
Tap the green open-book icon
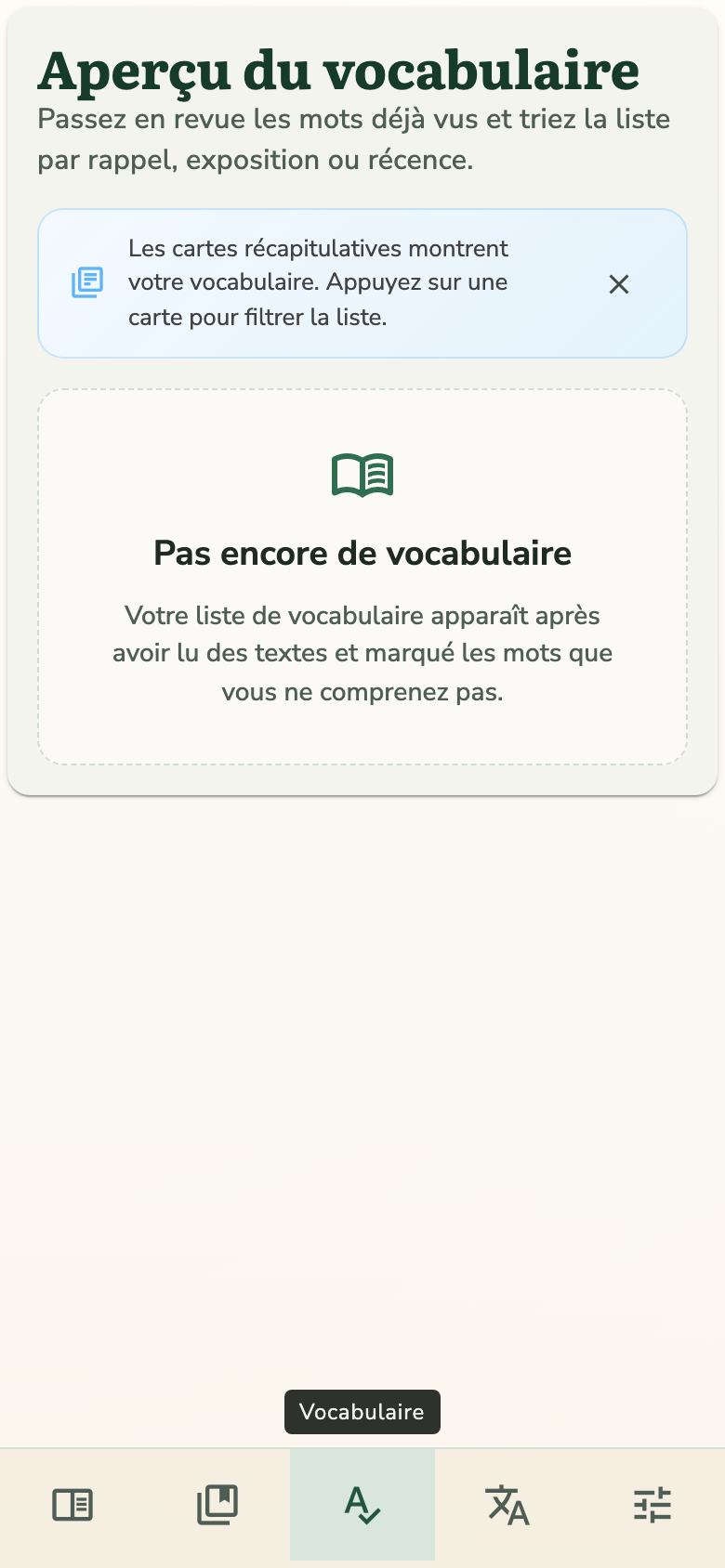pos(362,475)
